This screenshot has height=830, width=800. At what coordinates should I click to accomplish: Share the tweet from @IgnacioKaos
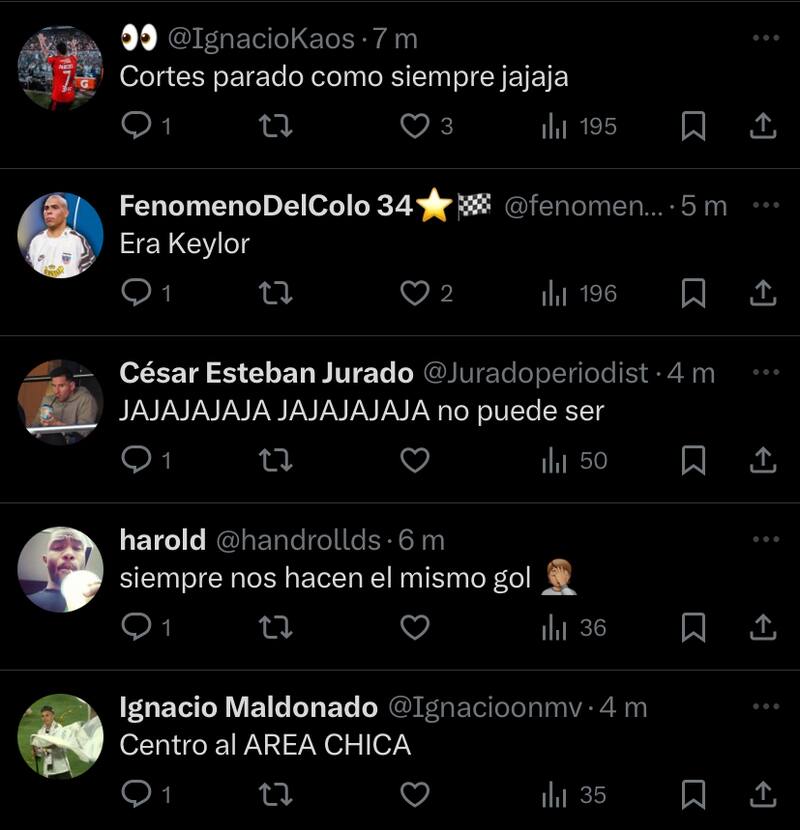pyautogui.click(x=762, y=126)
